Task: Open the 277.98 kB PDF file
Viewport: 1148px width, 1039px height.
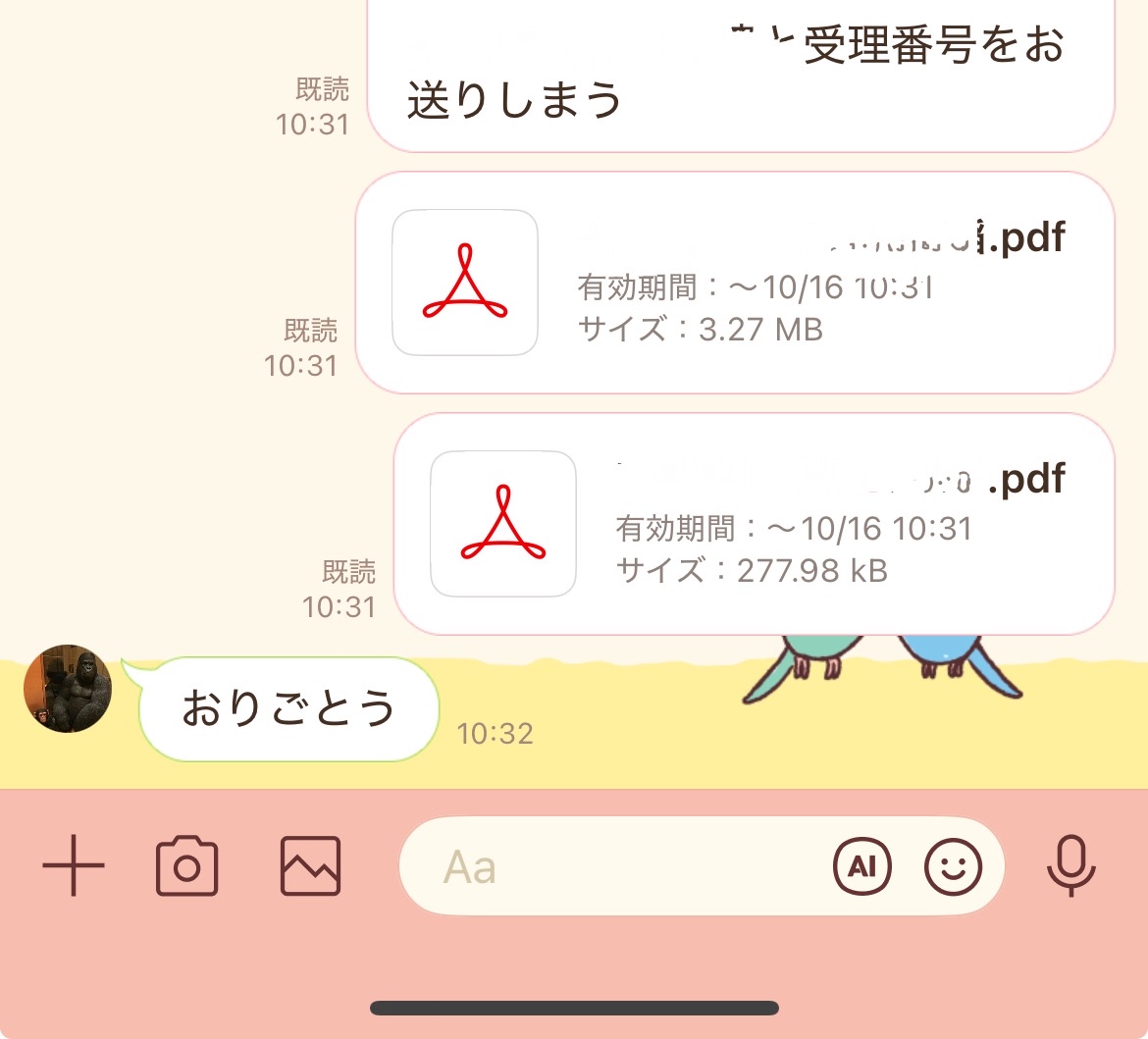Action: (754, 524)
